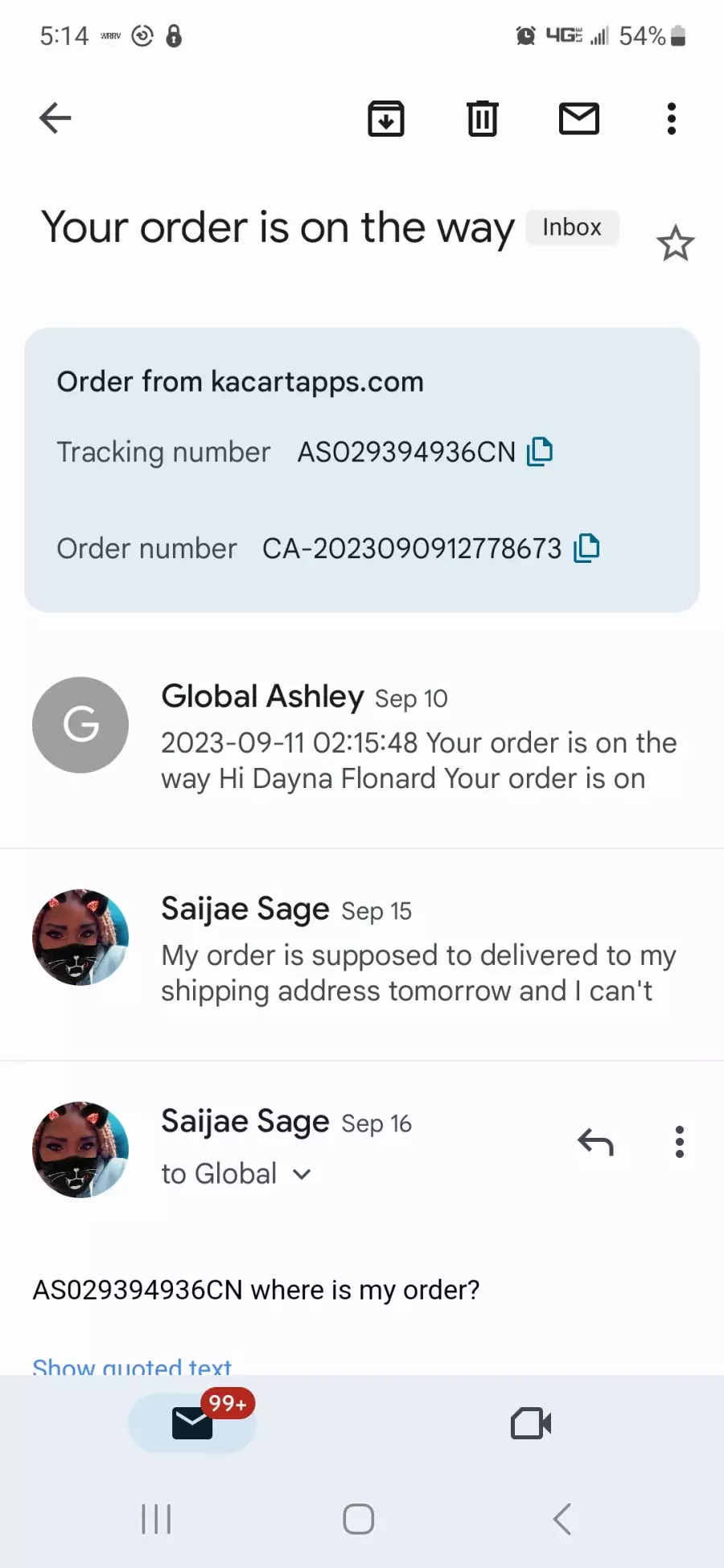Open the top overflow menu
Viewport: 724px width, 1568px height.
[x=672, y=119]
